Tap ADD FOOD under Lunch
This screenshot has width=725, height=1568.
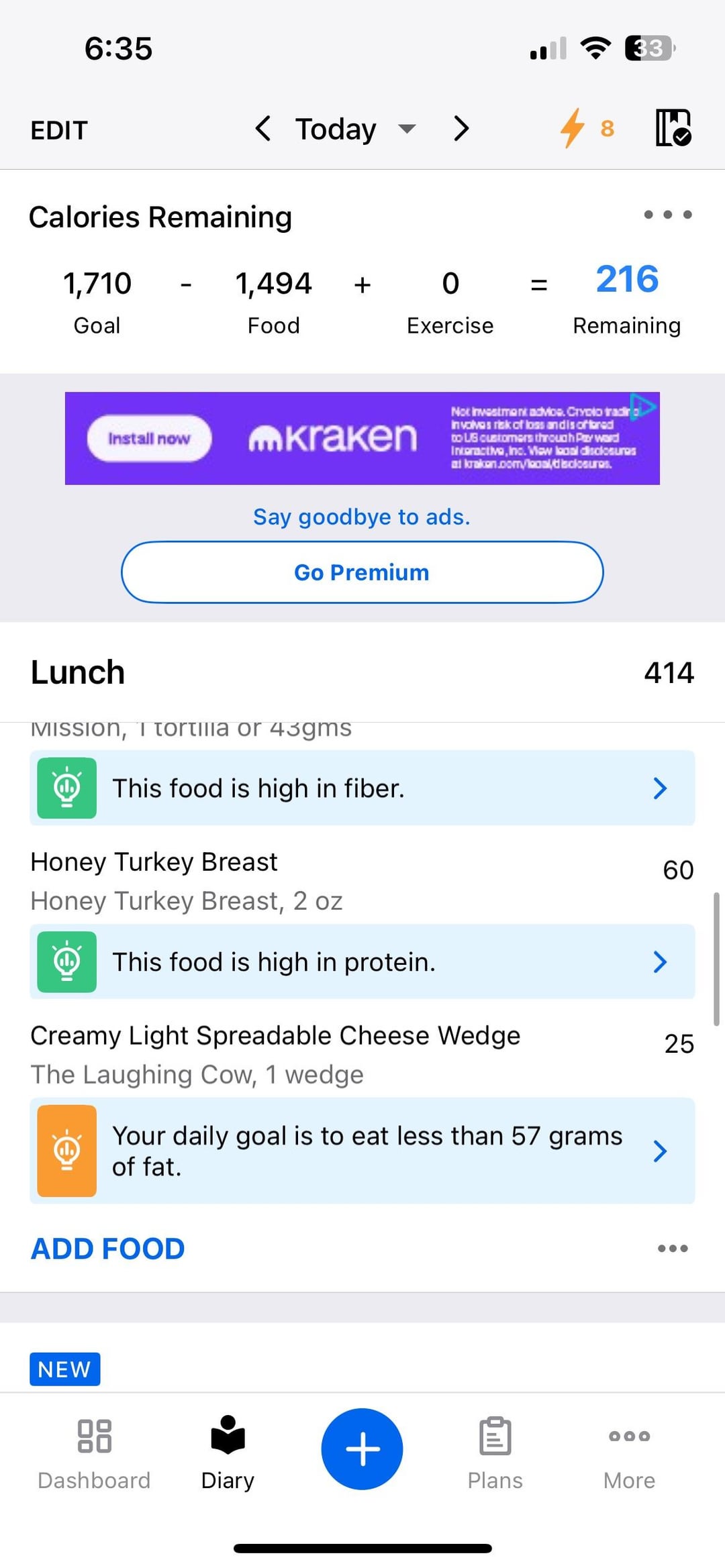coord(107,1249)
